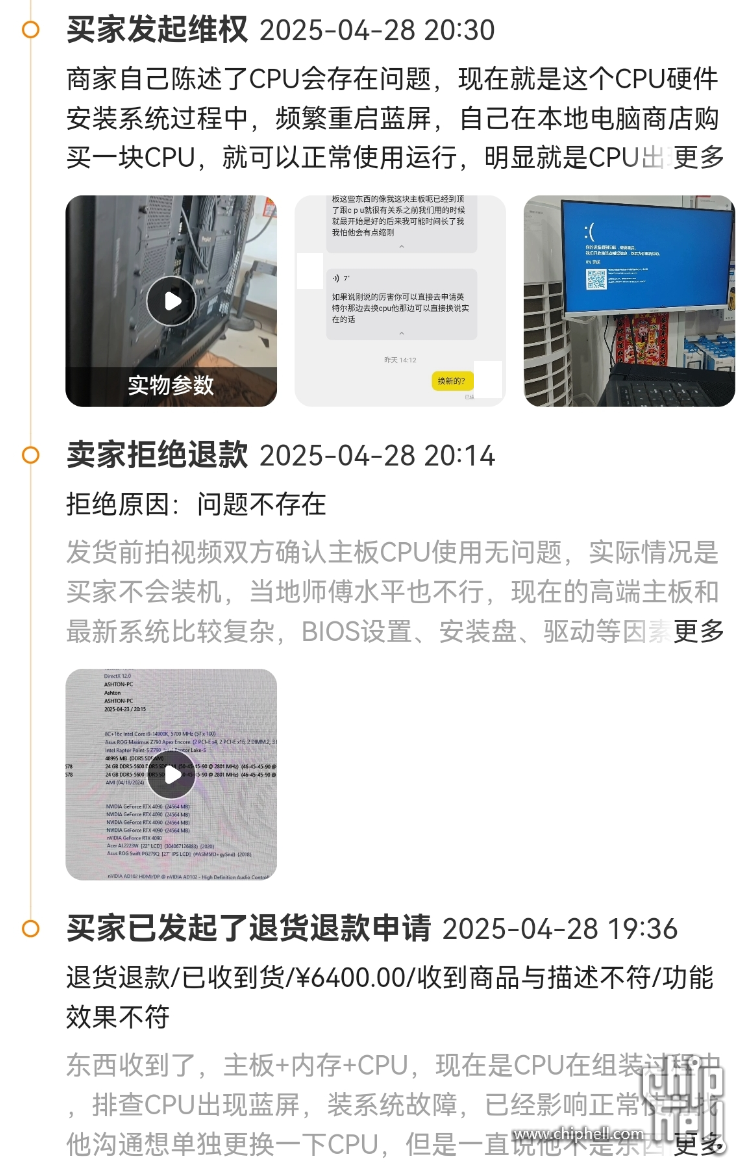
Task: Open the blue screen monitor photo
Action: [x=629, y=301]
